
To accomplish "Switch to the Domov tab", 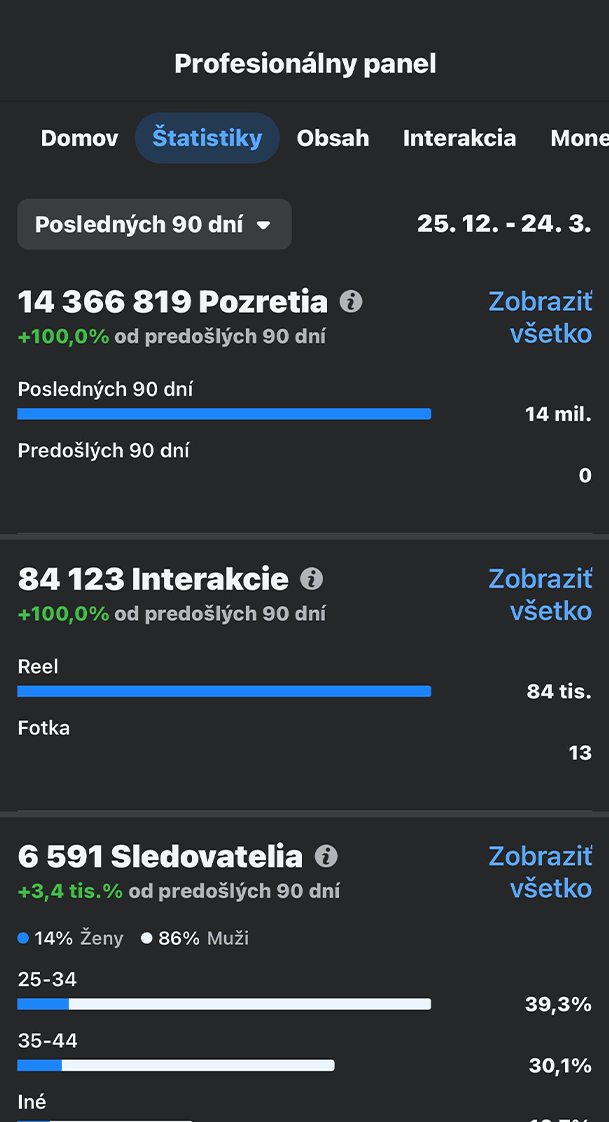I will click(79, 138).
